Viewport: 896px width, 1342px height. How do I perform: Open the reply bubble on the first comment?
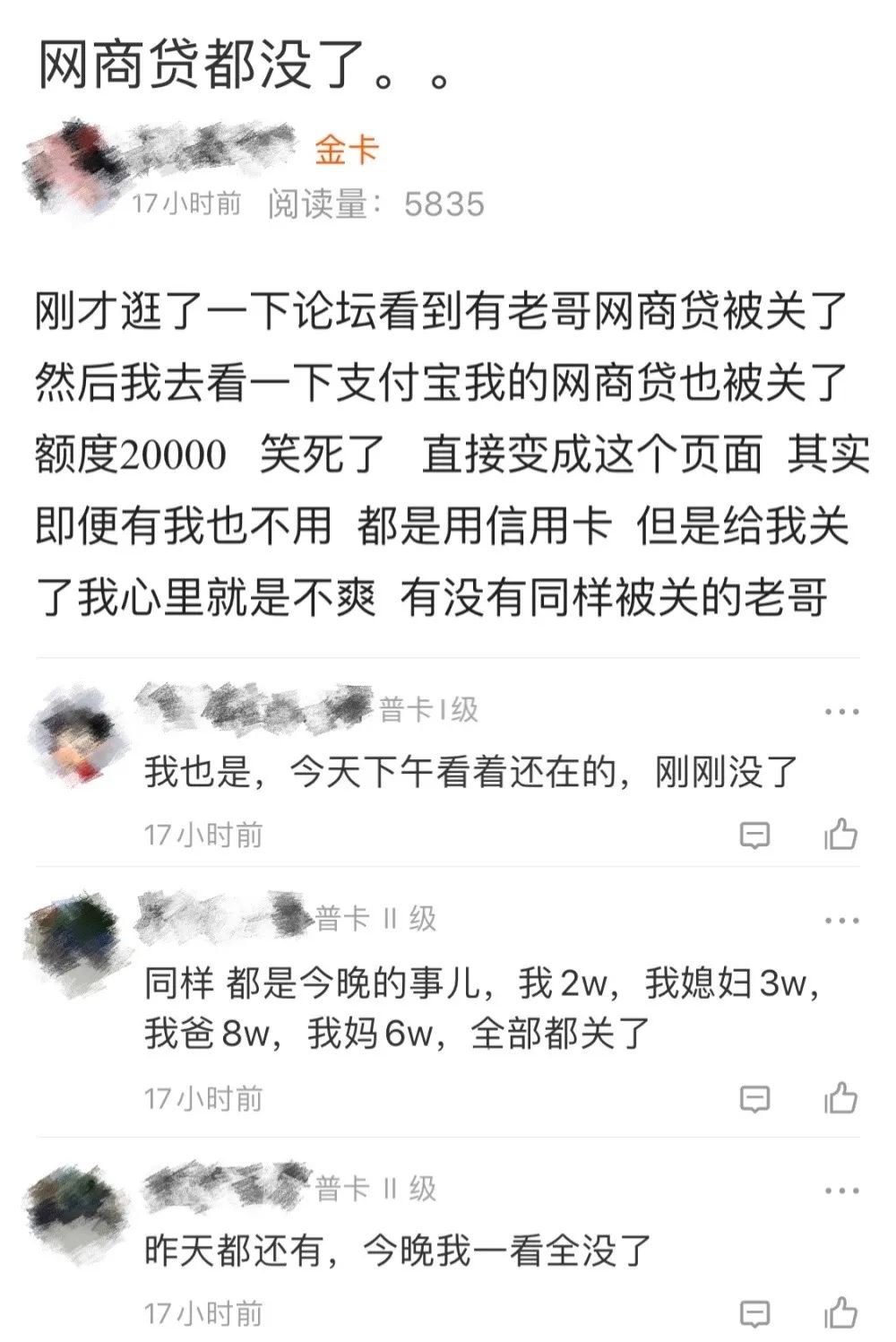(757, 834)
